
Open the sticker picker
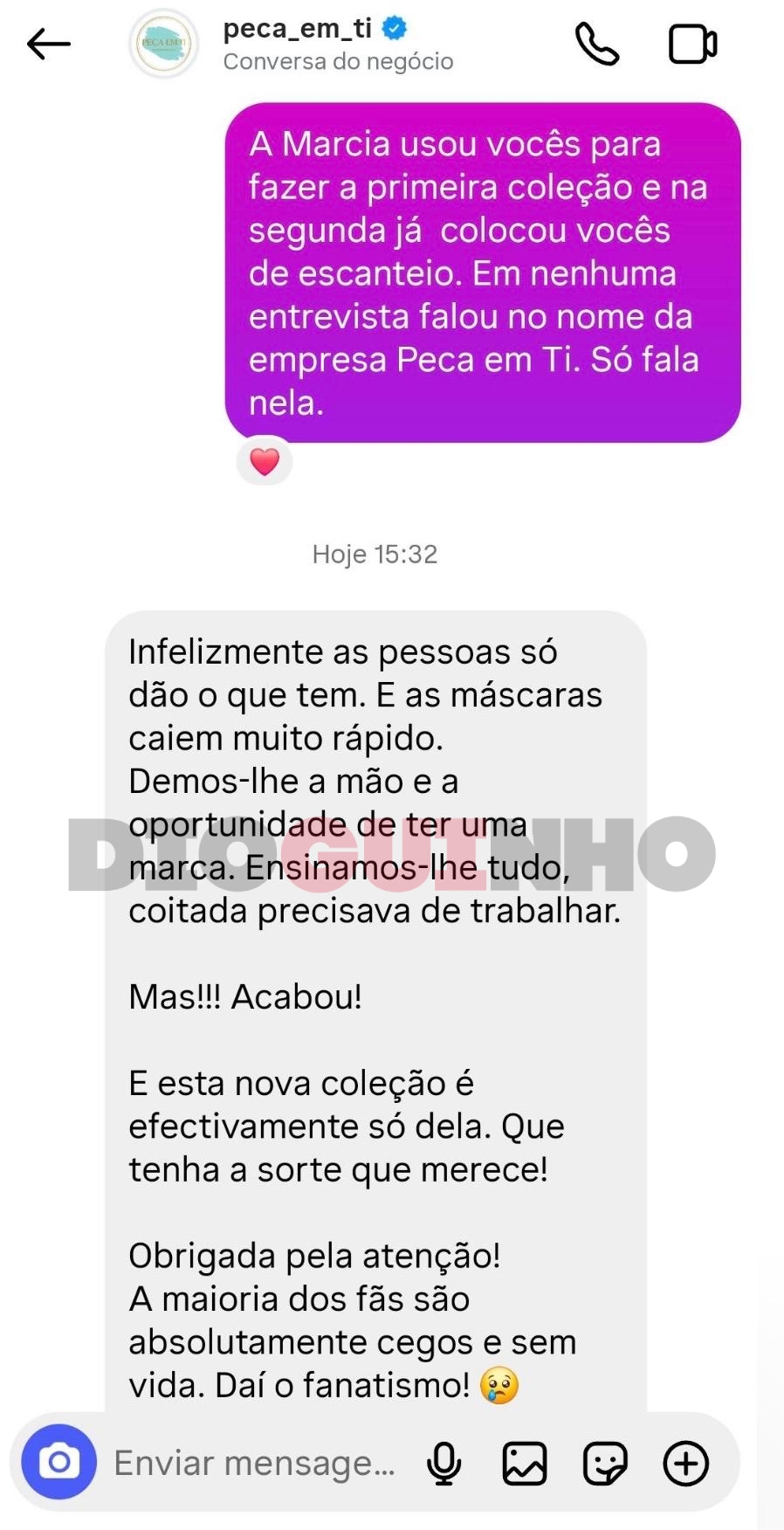click(x=604, y=1463)
